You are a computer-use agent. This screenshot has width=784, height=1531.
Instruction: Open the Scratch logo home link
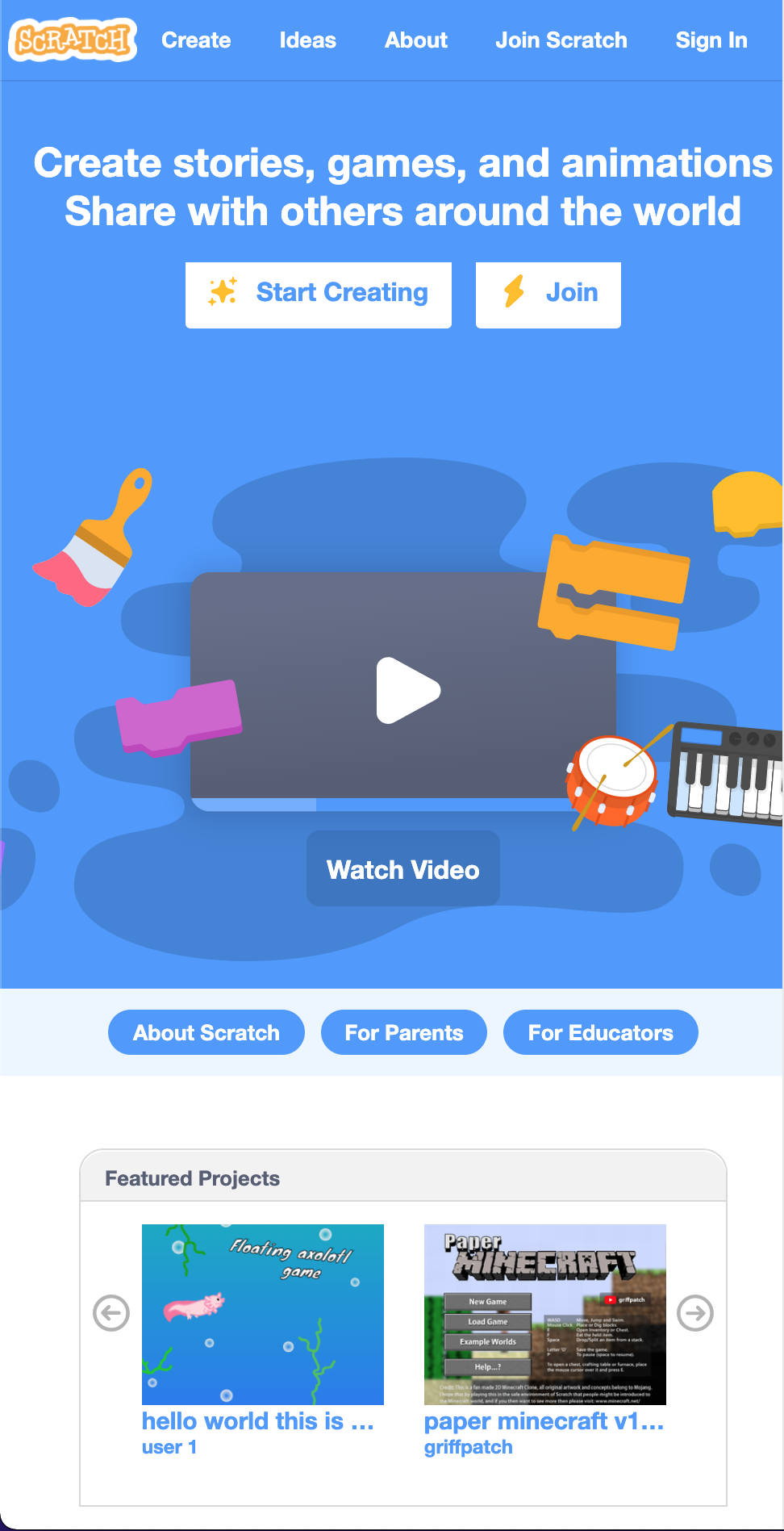(x=73, y=40)
